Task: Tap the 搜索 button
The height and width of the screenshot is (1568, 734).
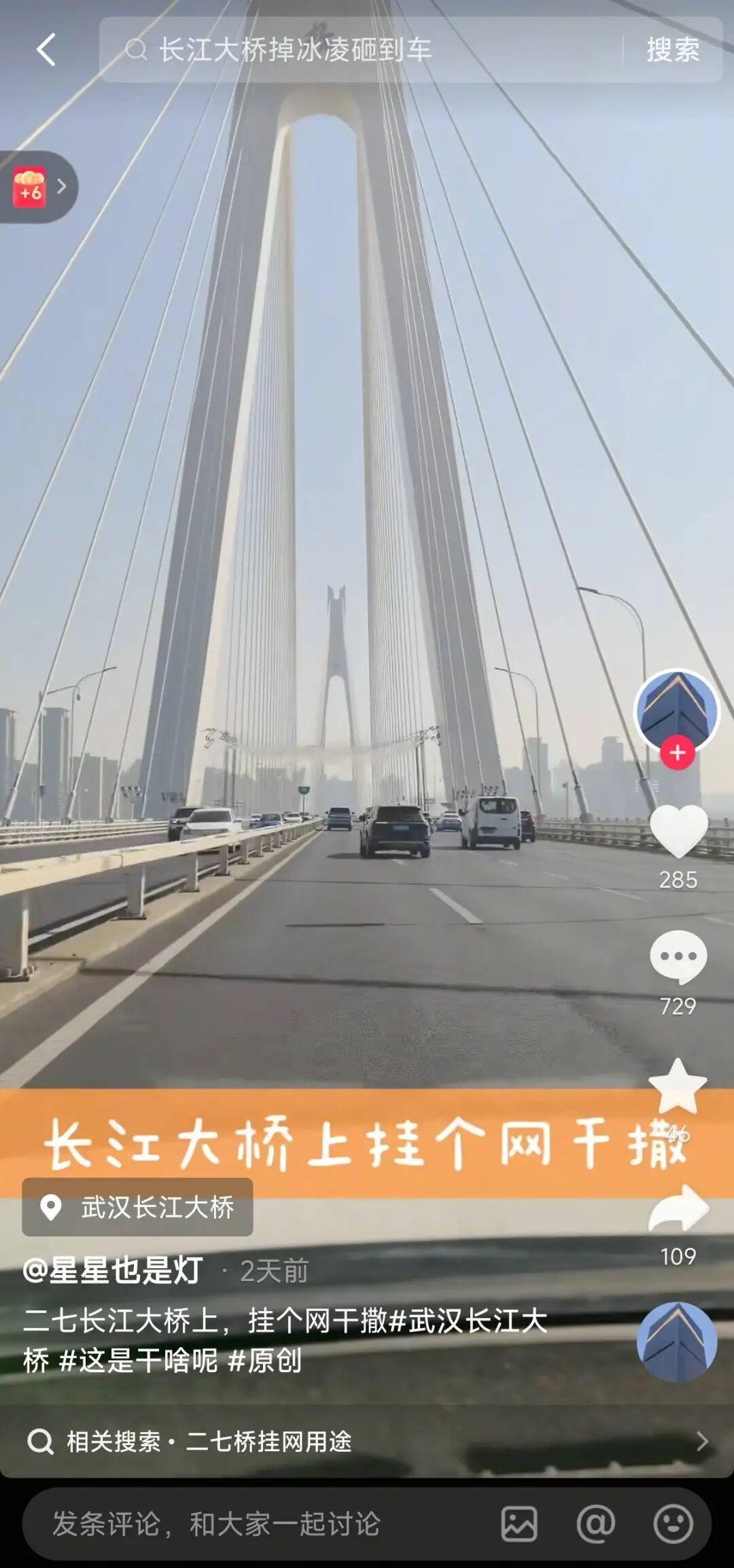Action: tap(672, 50)
